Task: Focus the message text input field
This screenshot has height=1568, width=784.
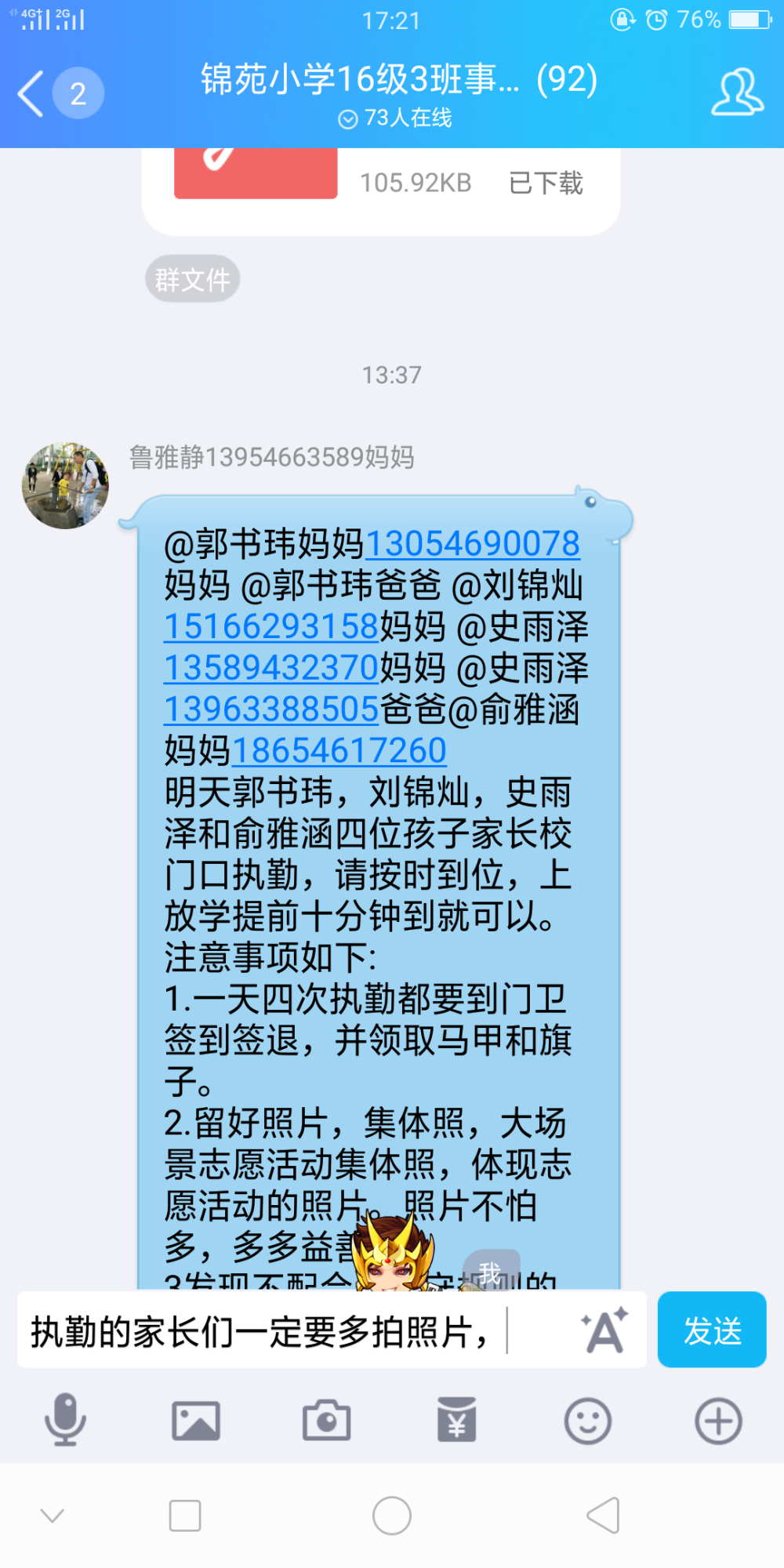Action: 332,1330
